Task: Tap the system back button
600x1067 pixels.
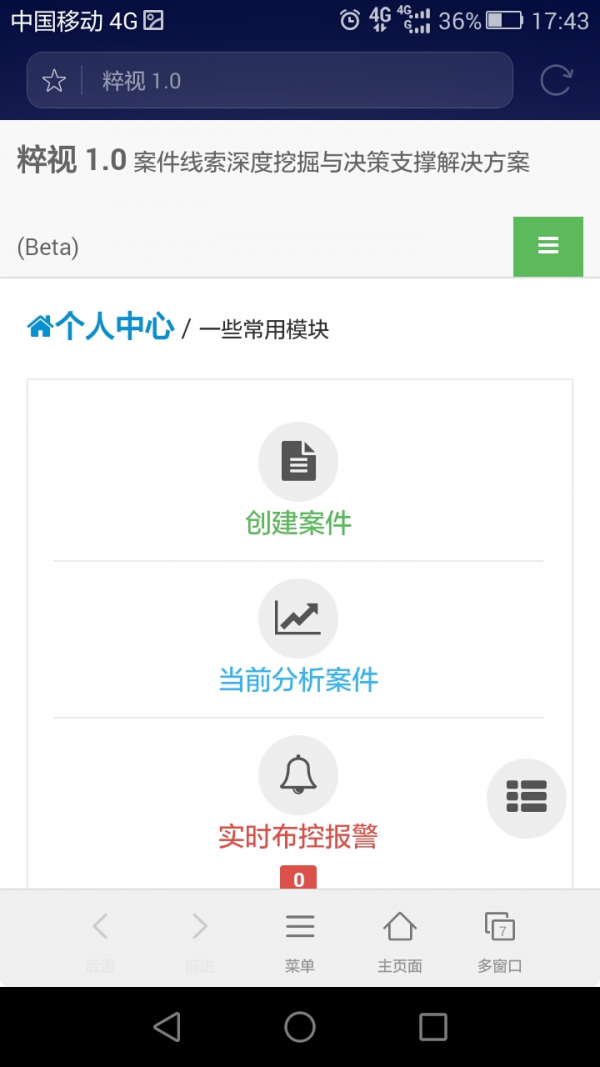Action: [167, 1026]
